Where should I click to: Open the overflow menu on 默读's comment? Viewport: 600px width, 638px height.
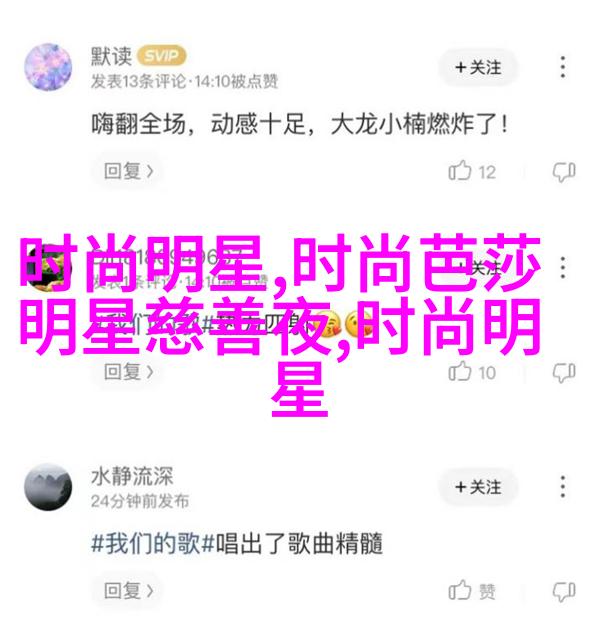pos(565,68)
